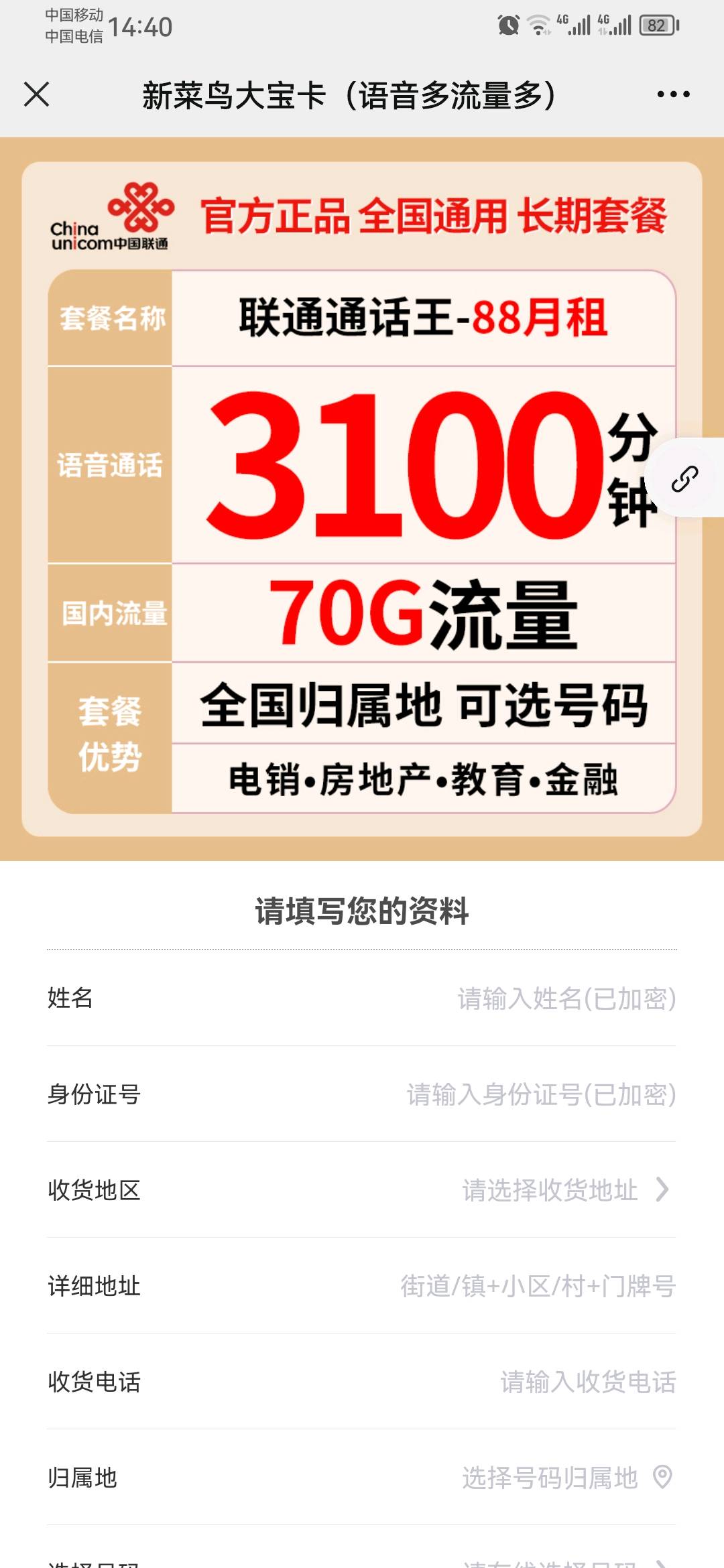Viewport: 724px width, 1568px height.
Task: Select the 收货电话 phone number field
Action: 587,1382
